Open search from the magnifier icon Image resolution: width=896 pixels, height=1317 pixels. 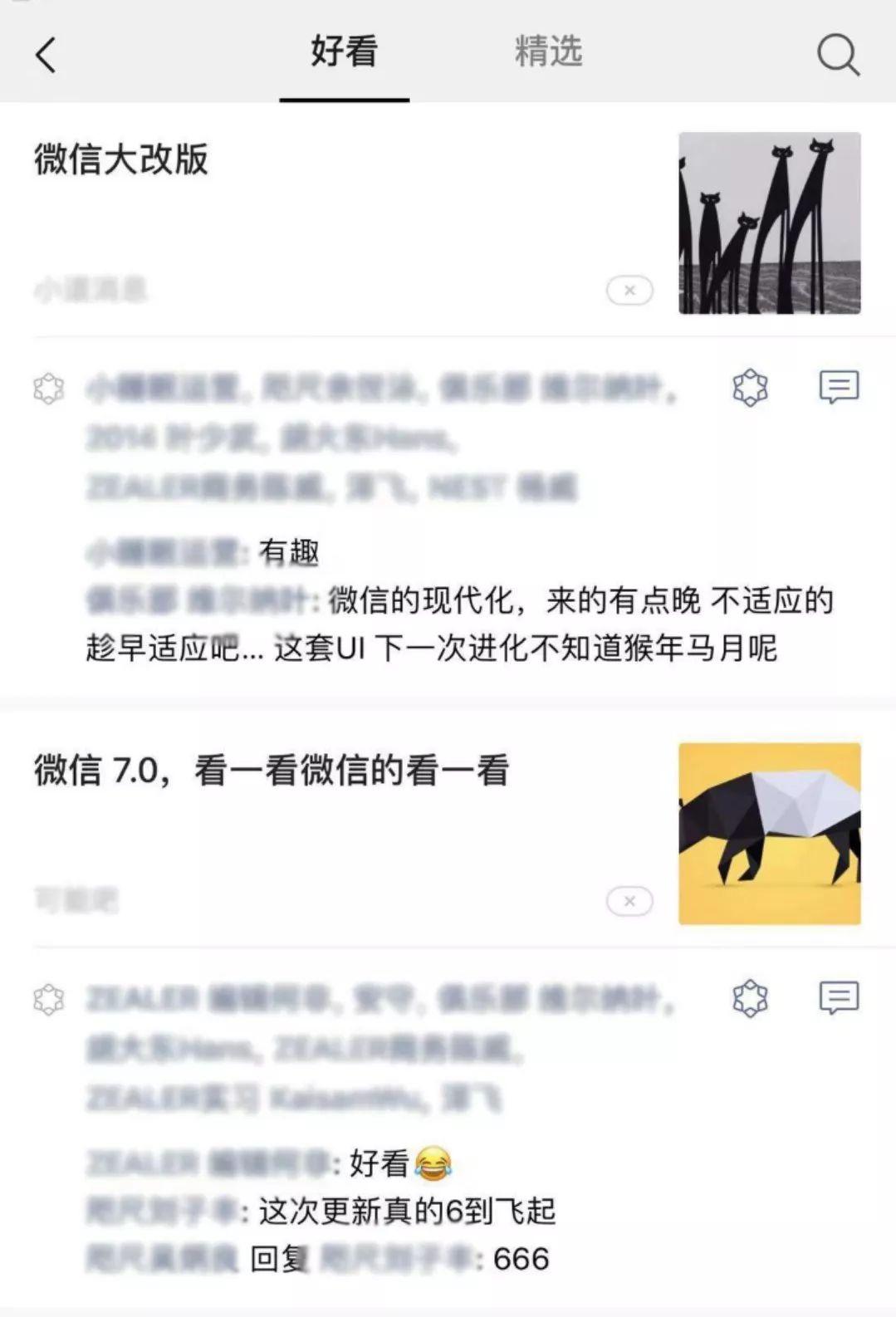click(x=837, y=55)
